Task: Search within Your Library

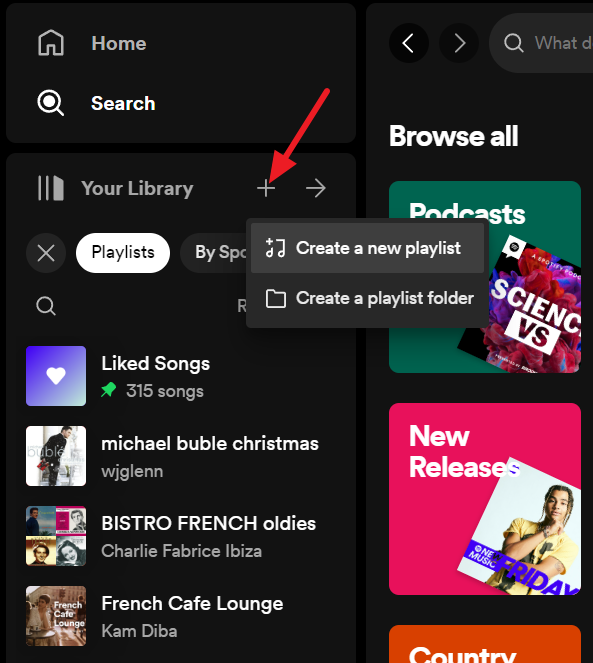Action: (x=46, y=306)
